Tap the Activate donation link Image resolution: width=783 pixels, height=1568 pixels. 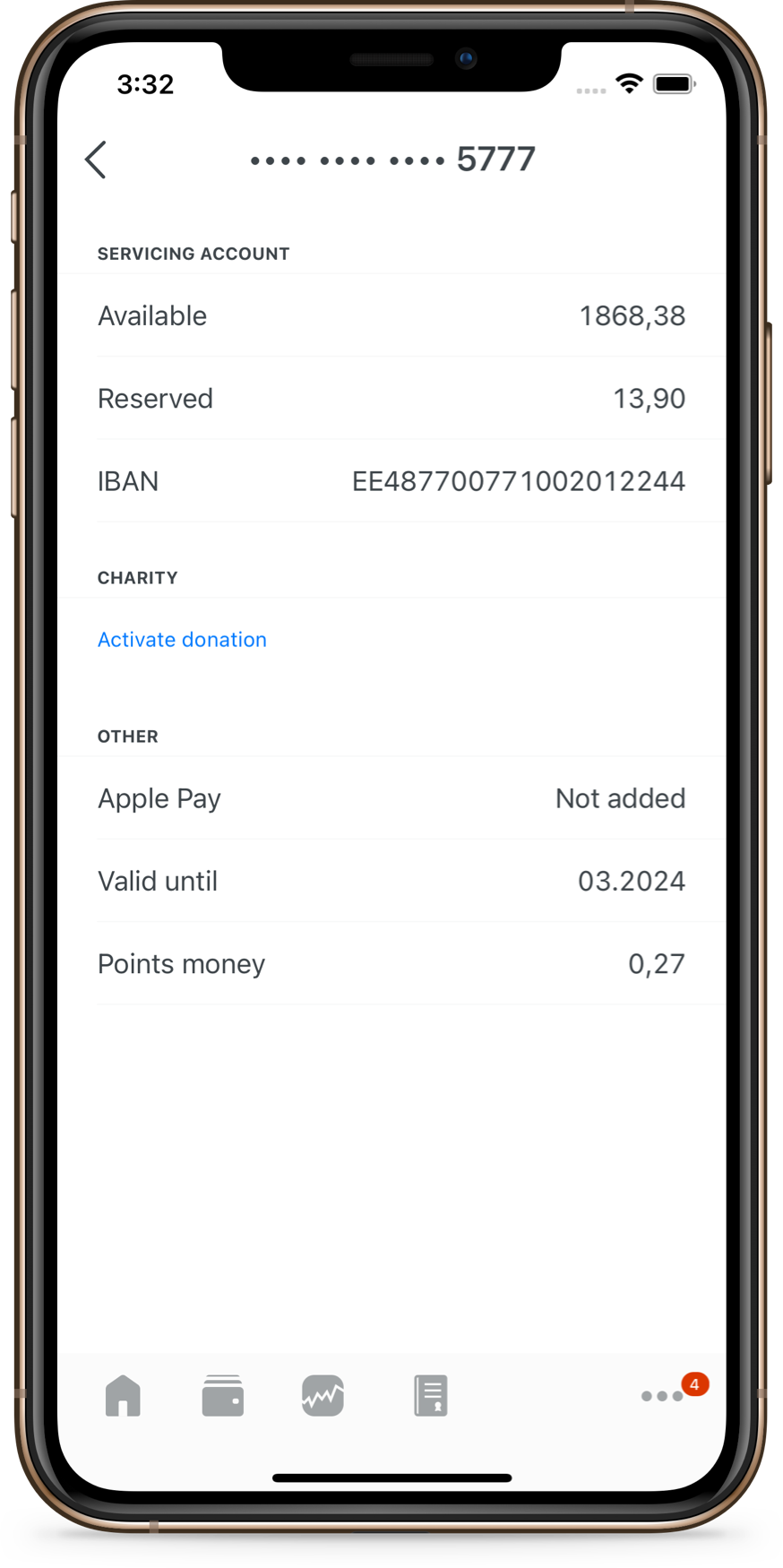point(182,640)
